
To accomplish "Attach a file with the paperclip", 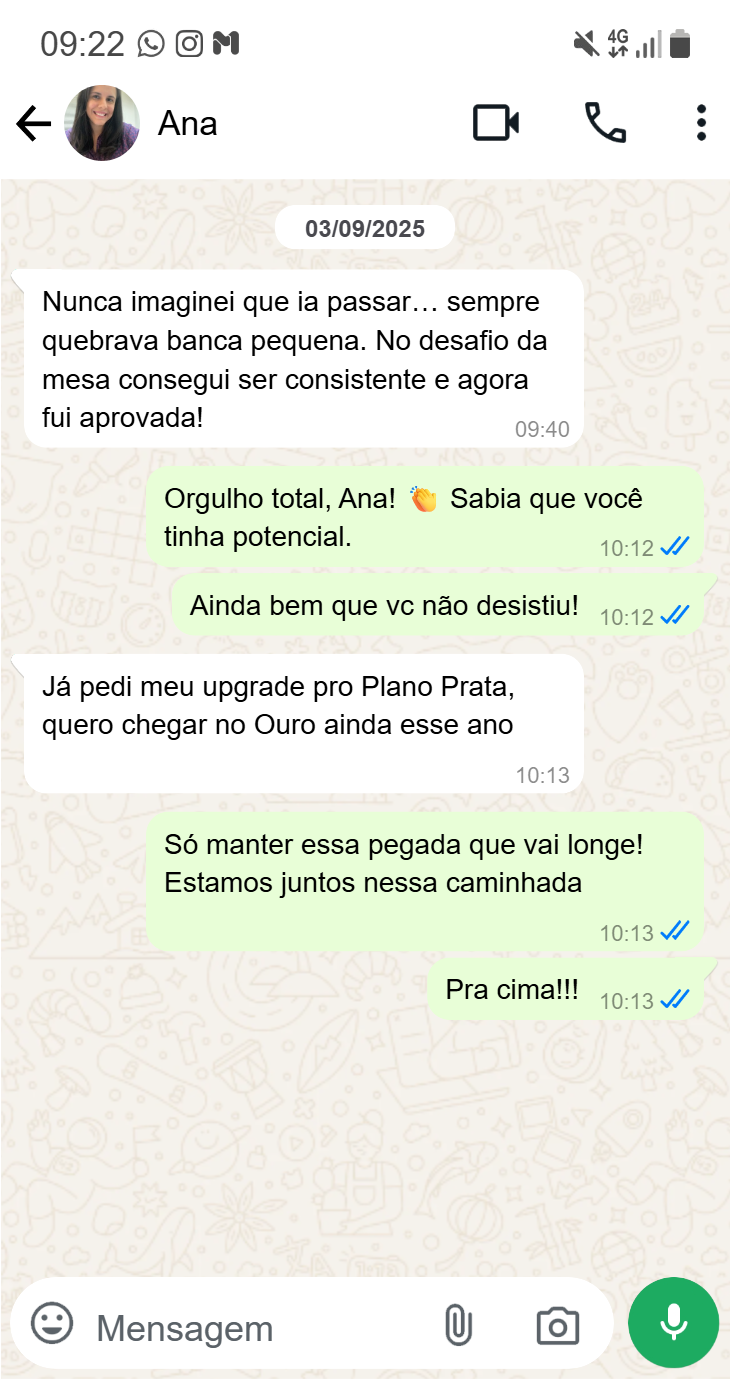I will pos(458,1326).
